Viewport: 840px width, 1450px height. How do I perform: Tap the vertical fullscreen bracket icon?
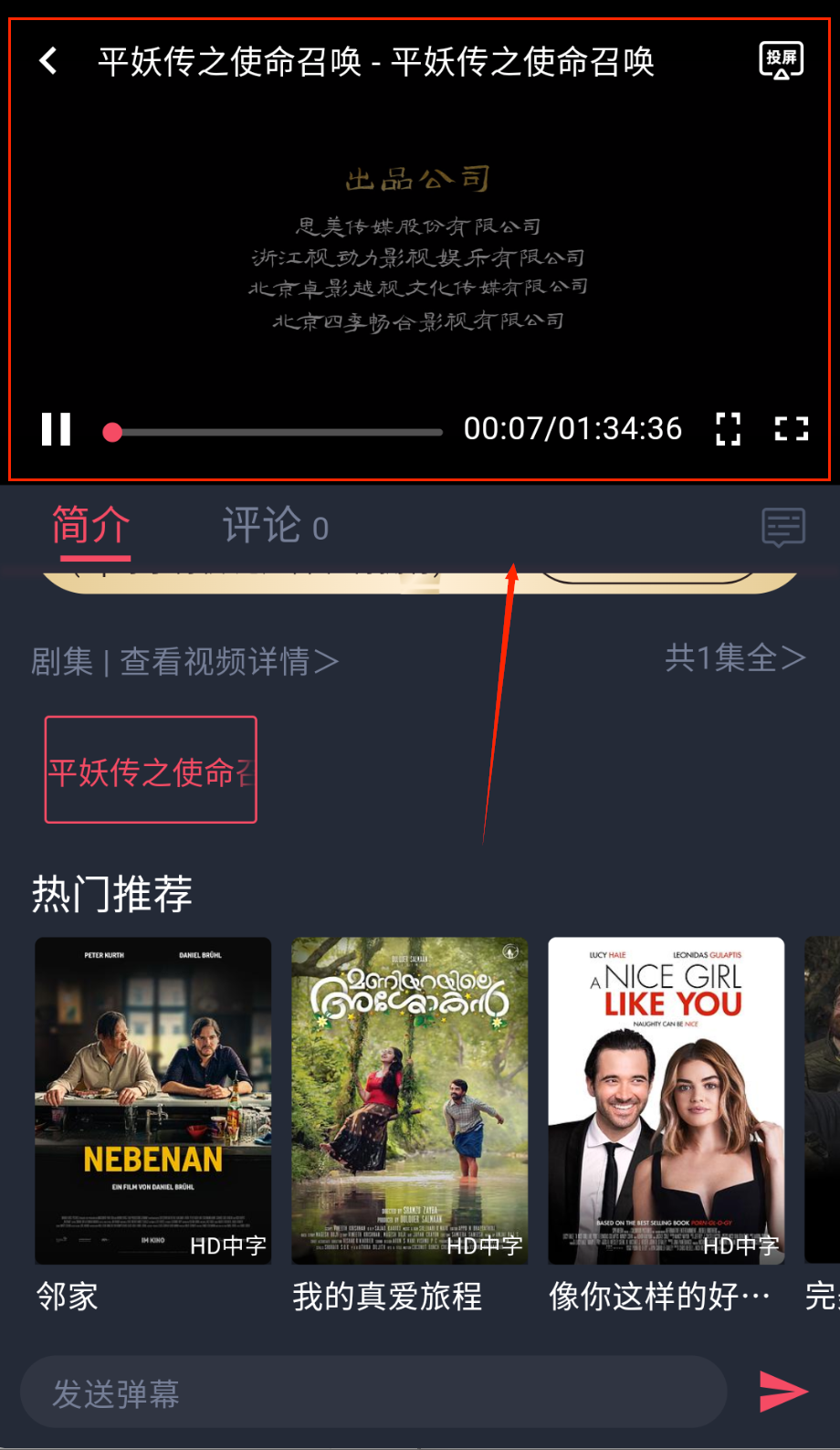pos(728,429)
